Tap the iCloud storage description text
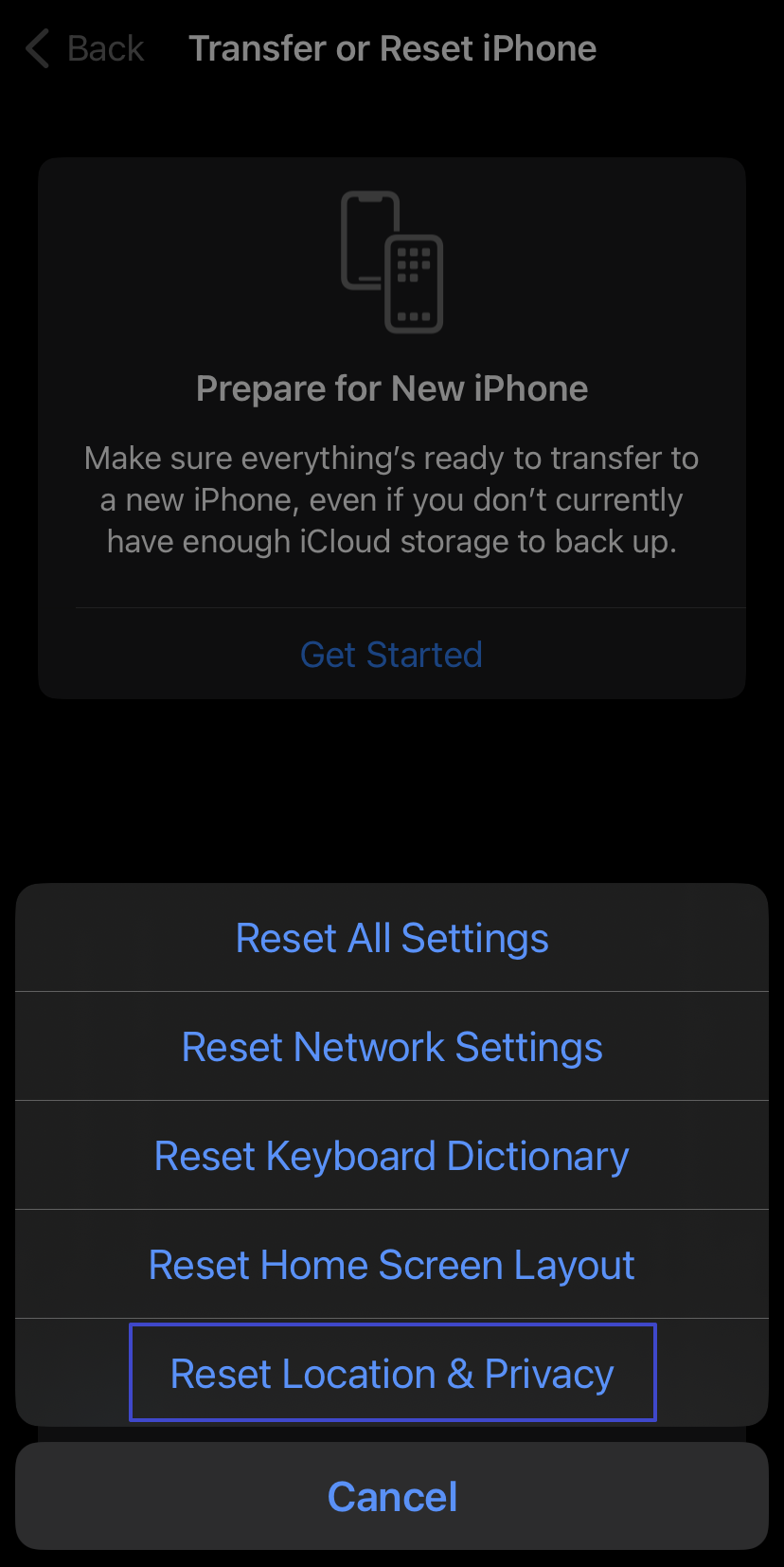The width and height of the screenshot is (784, 1567). tap(392, 499)
